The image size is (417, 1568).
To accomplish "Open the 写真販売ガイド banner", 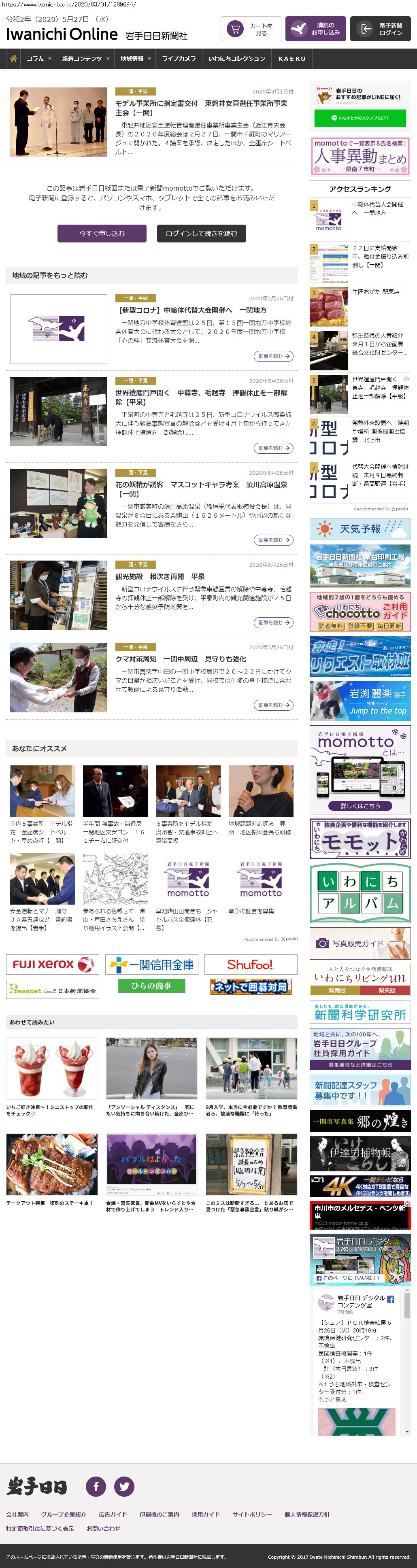I will coord(360,943).
